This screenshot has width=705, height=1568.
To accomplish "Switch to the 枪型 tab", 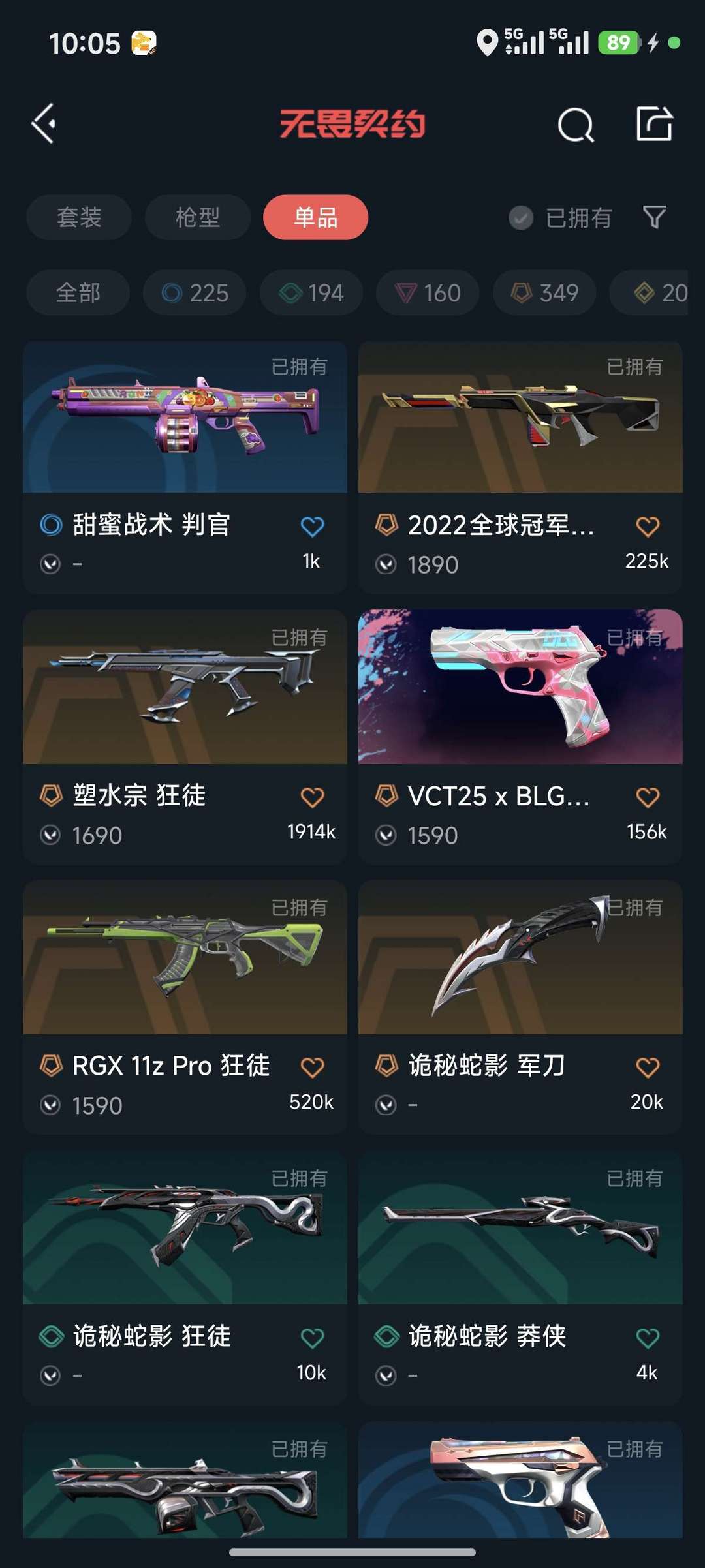I will click(197, 217).
